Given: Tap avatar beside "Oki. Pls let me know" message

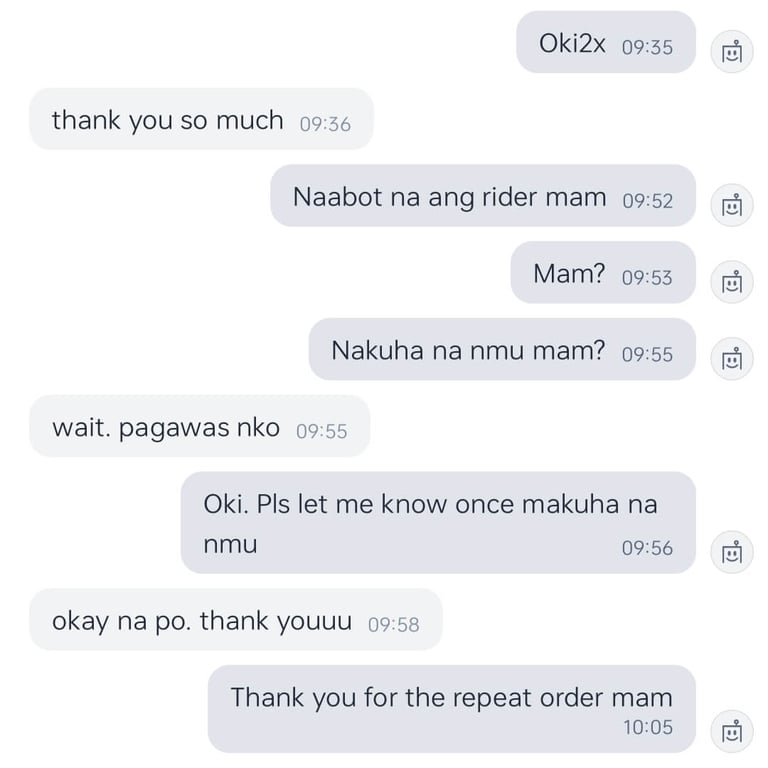Looking at the screenshot, I should click(732, 551).
